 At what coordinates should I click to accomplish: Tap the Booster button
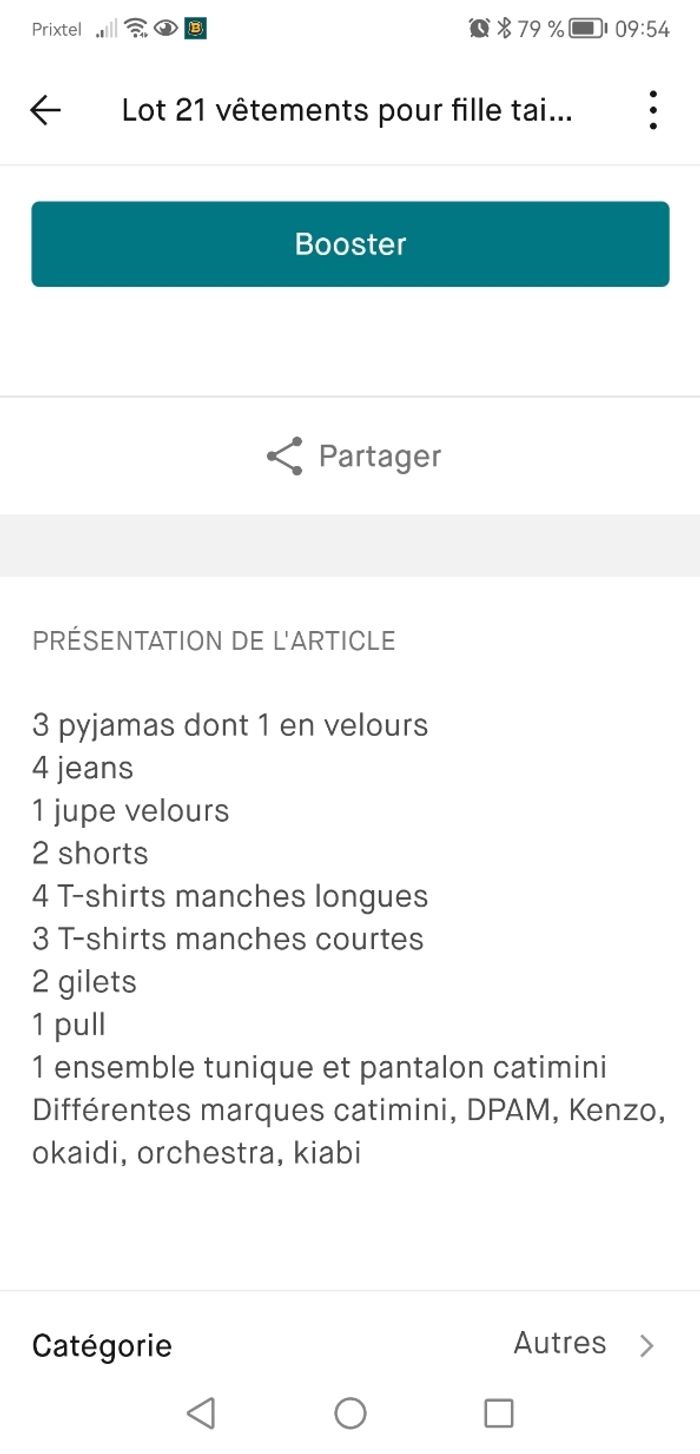pyautogui.click(x=350, y=244)
